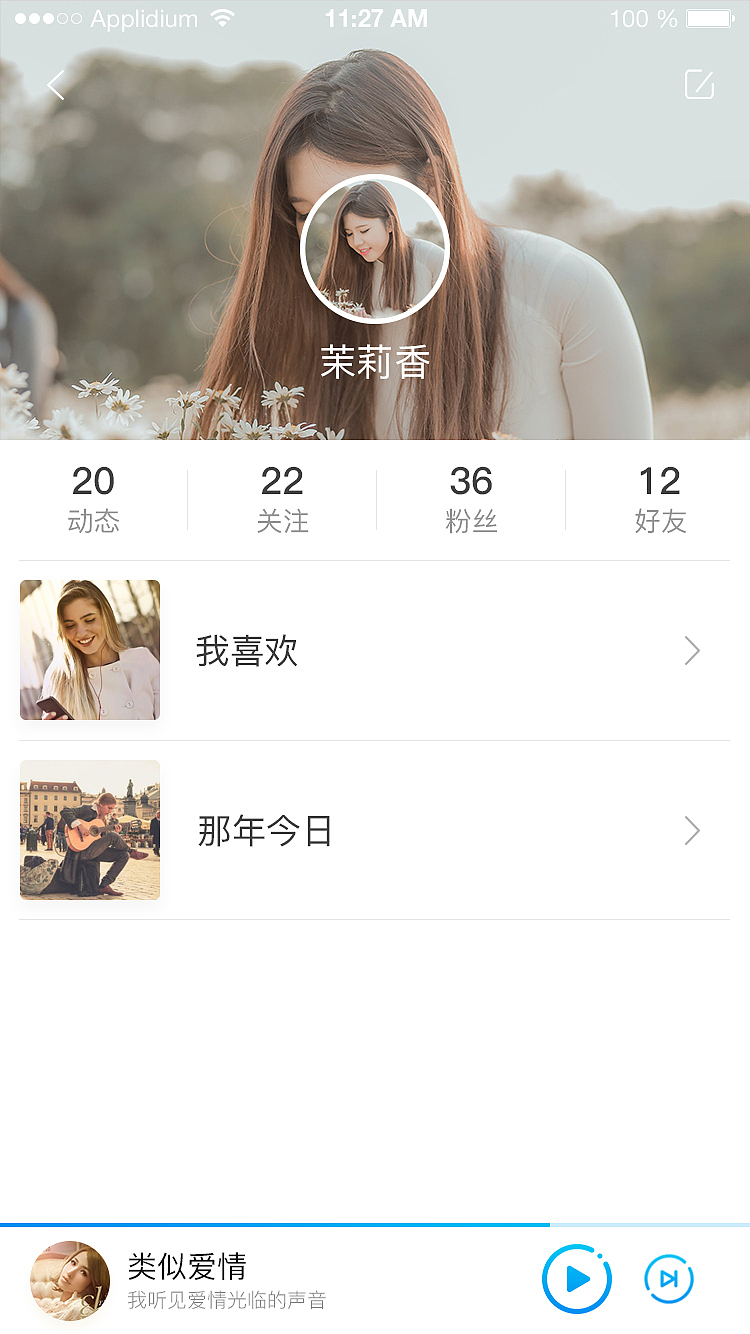Viewport: 750px width, 1334px height.
Task: Play the song 类似爱情
Action: [576, 1279]
